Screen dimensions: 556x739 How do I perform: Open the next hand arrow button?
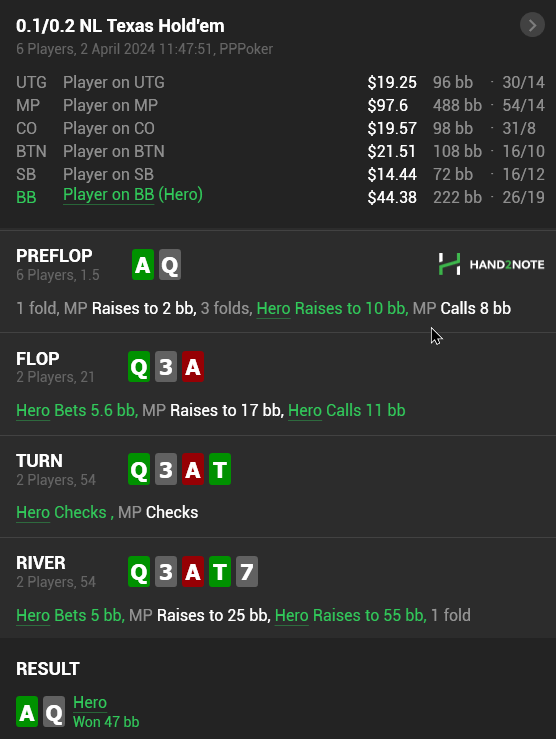pyautogui.click(x=532, y=25)
